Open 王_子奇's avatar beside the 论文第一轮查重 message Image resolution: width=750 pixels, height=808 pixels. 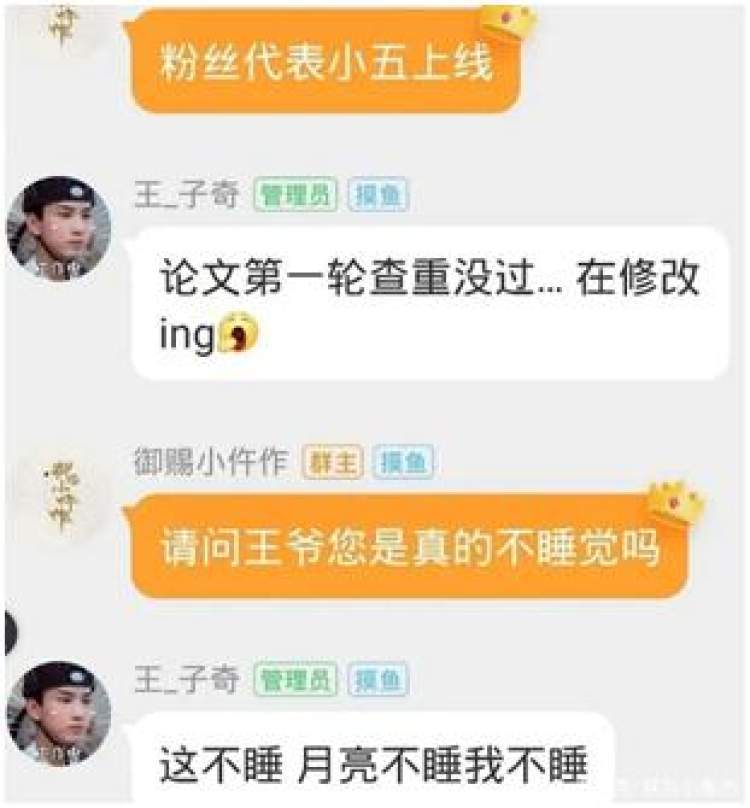point(59,229)
